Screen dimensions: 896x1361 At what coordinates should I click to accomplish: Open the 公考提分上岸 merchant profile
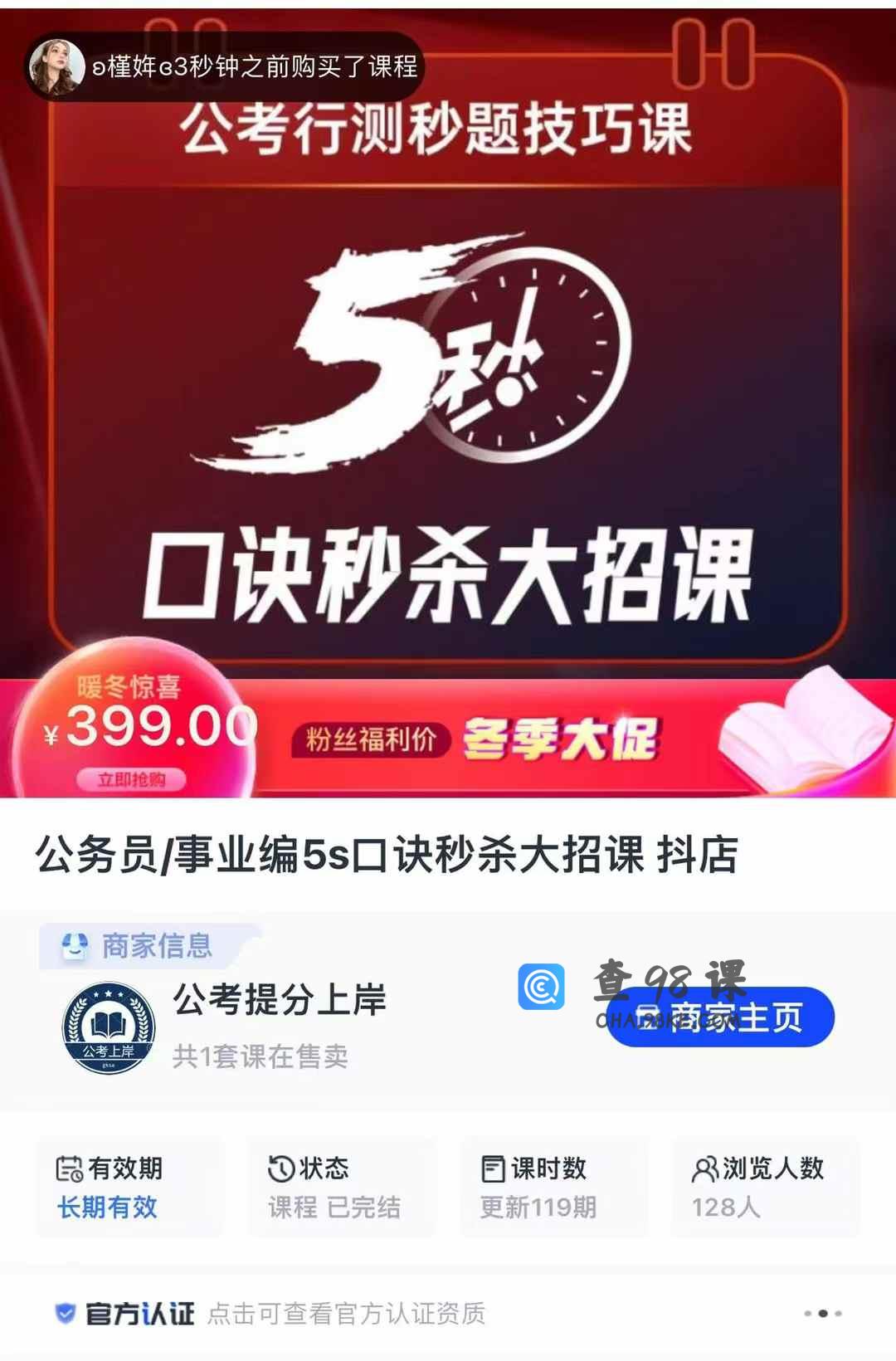tap(279, 1000)
